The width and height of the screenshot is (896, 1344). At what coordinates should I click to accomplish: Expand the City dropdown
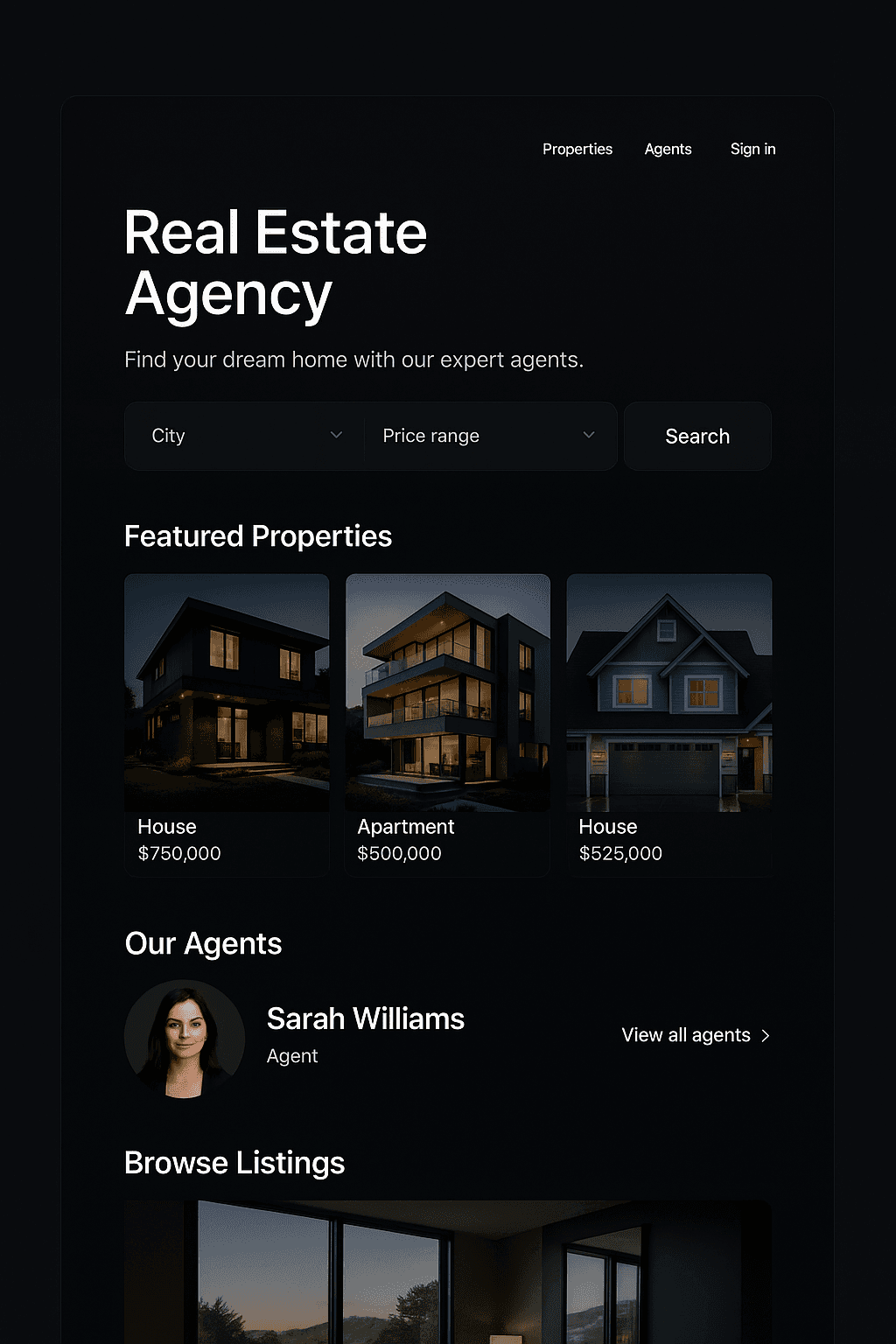(x=245, y=436)
